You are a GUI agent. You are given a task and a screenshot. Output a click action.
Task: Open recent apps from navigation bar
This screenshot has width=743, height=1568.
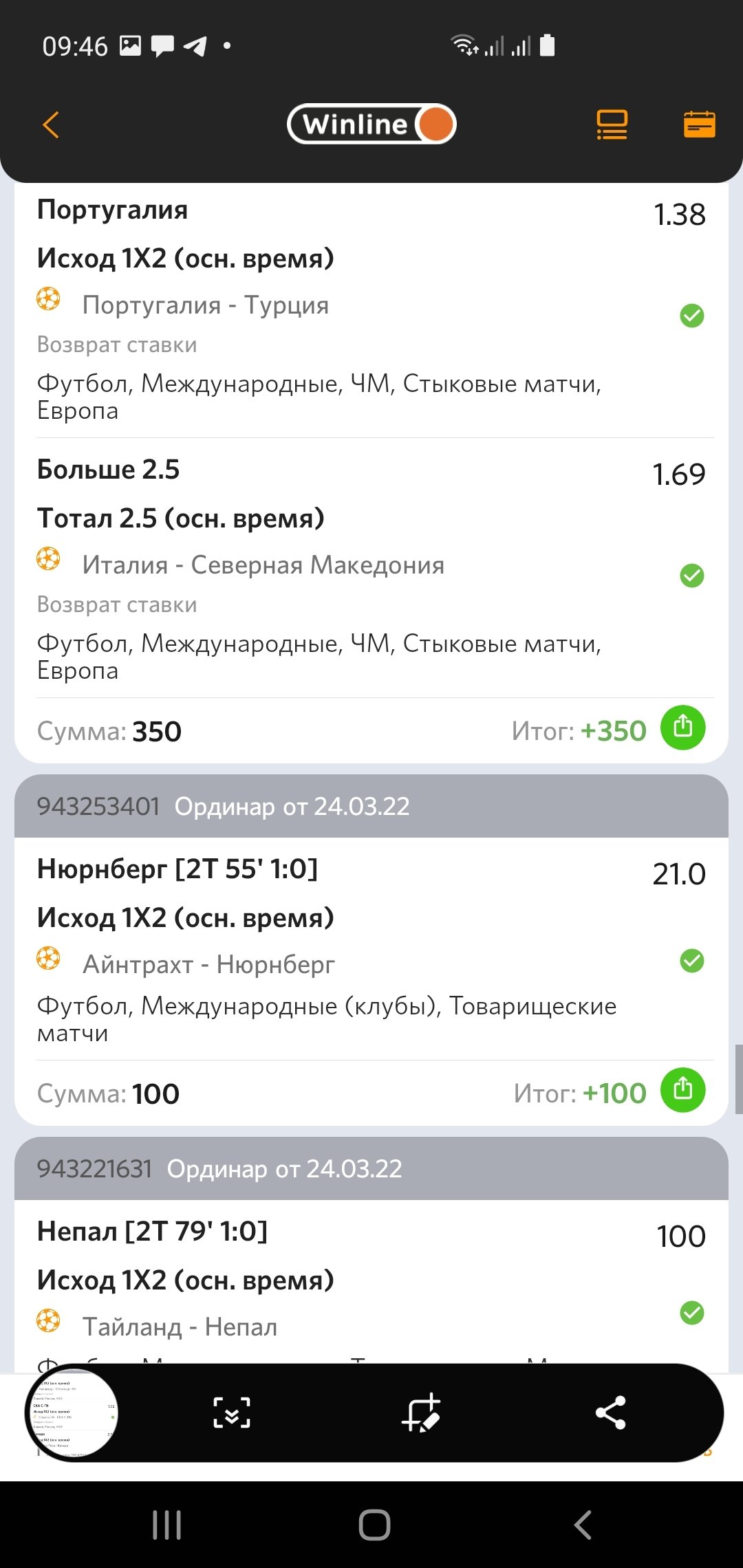pyautogui.click(x=166, y=1525)
